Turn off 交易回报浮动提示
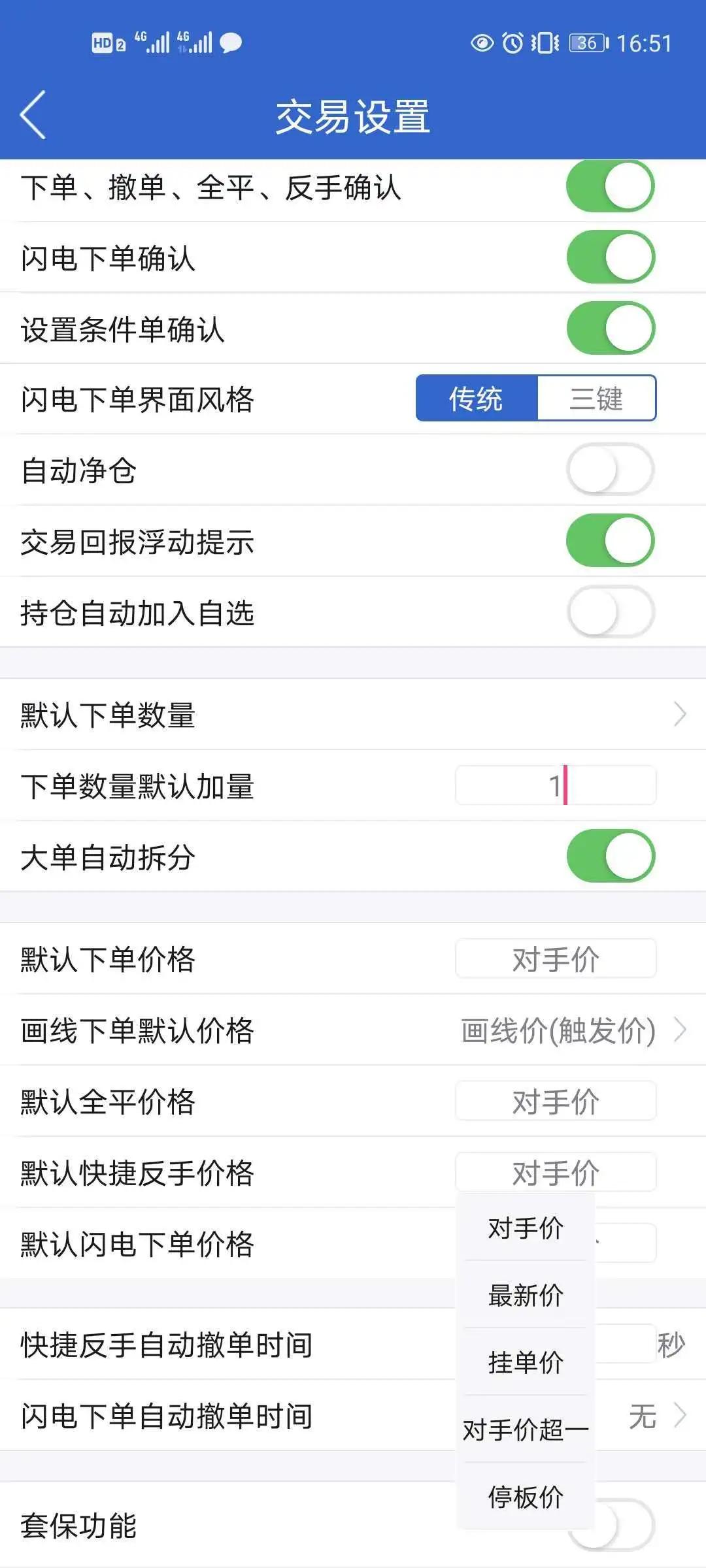The height and width of the screenshot is (1568, 706). coord(609,540)
